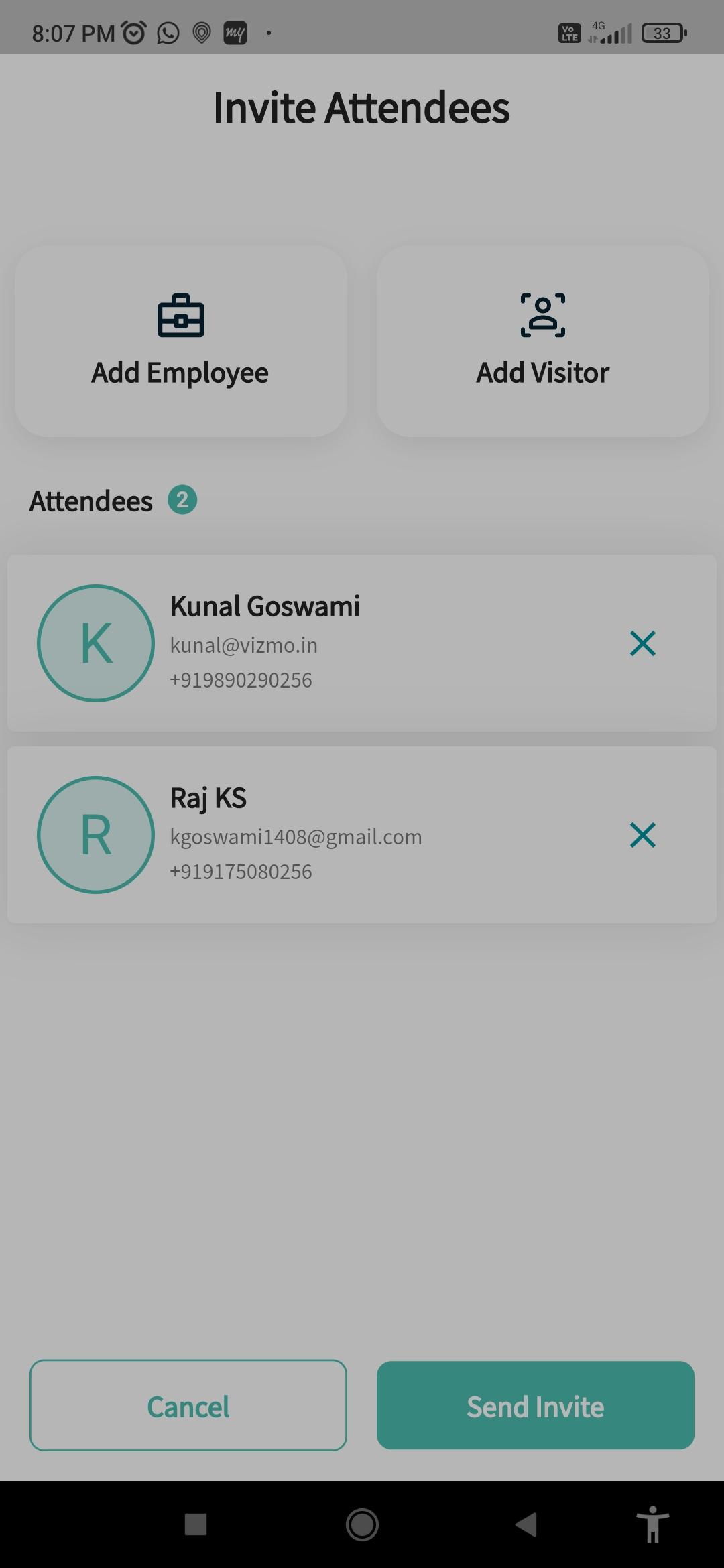This screenshot has height=1568, width=724.
Task: Send Invite to the attendees
Action: point(535,1406)
